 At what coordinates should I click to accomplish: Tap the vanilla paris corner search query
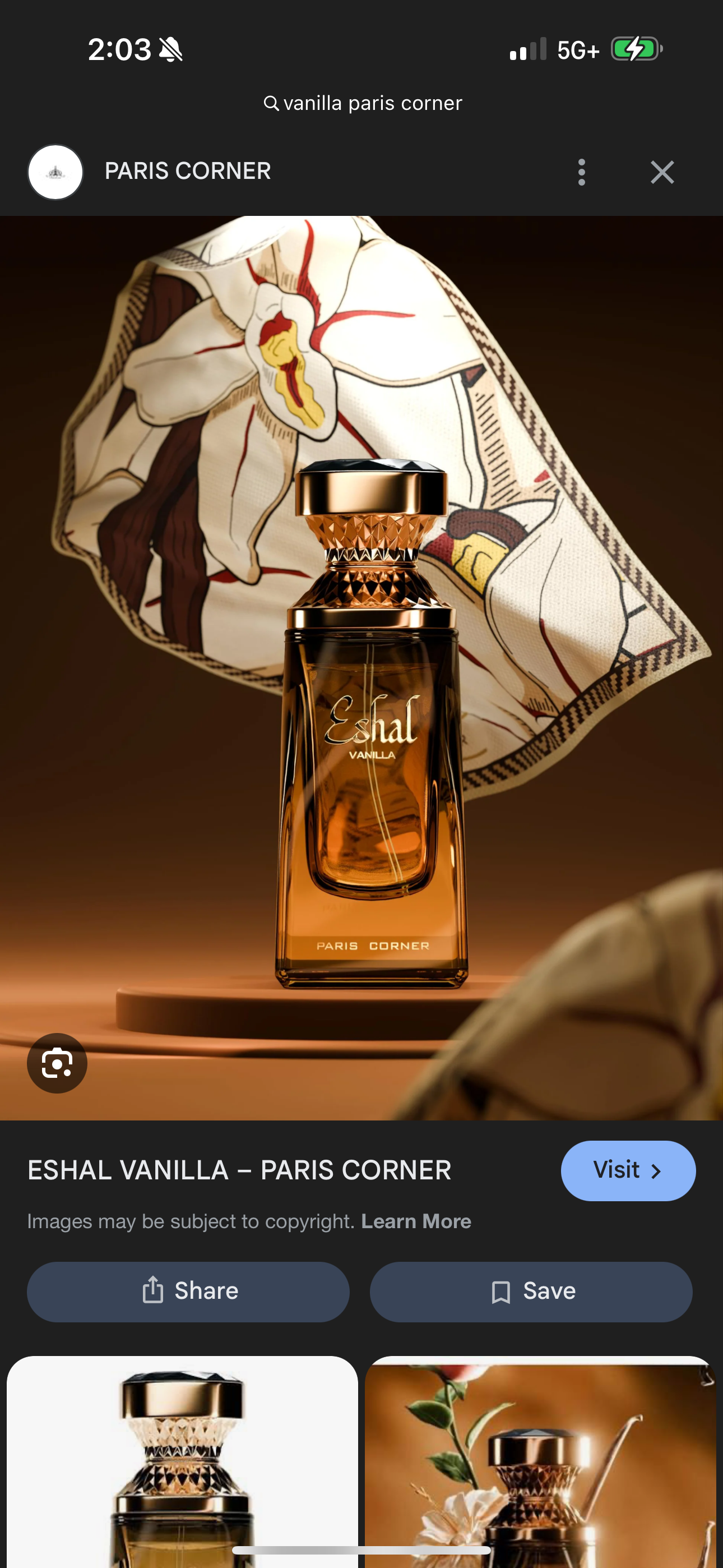tap(363, 103)
